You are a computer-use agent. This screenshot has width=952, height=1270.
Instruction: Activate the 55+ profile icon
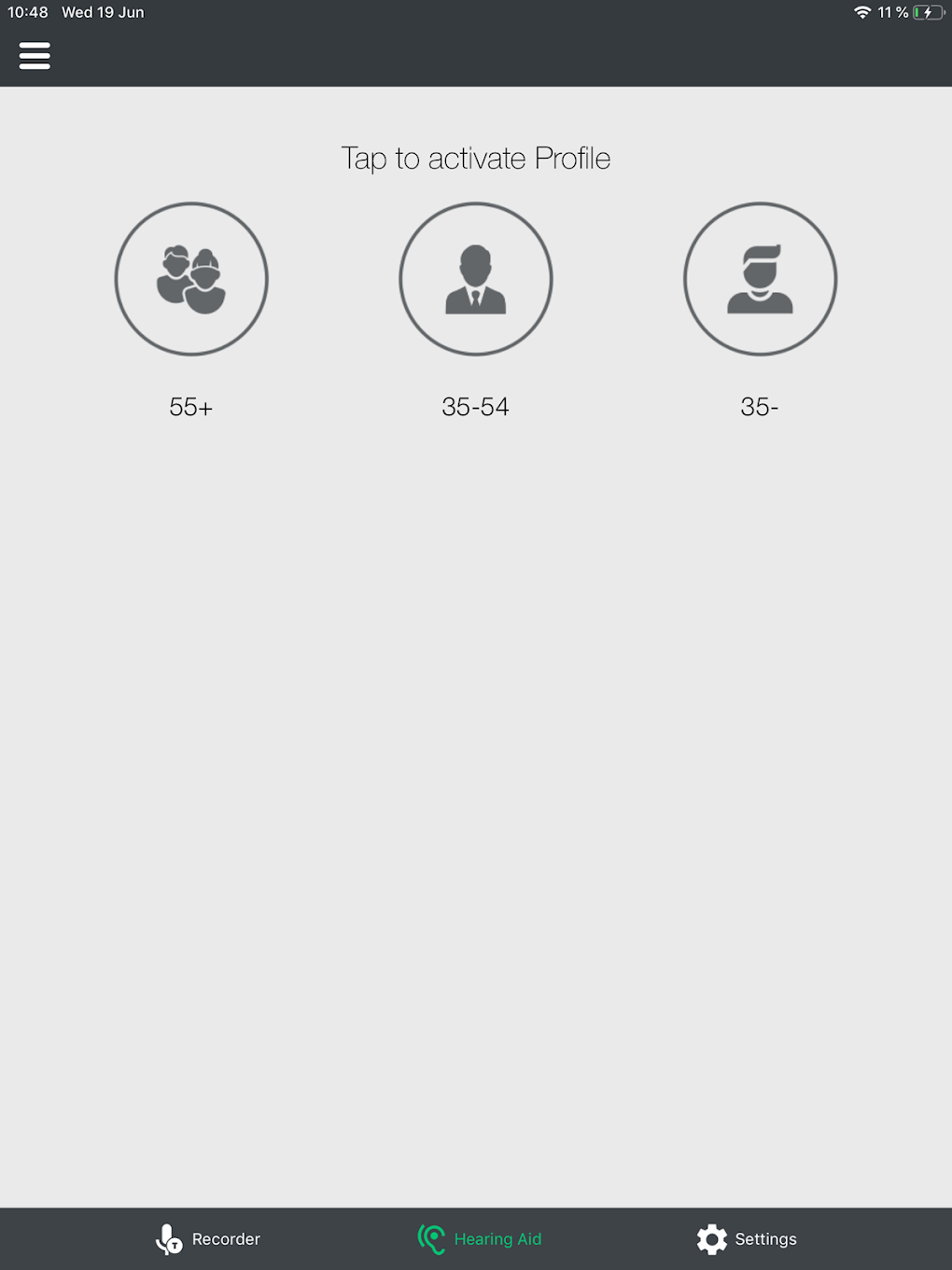191,279
